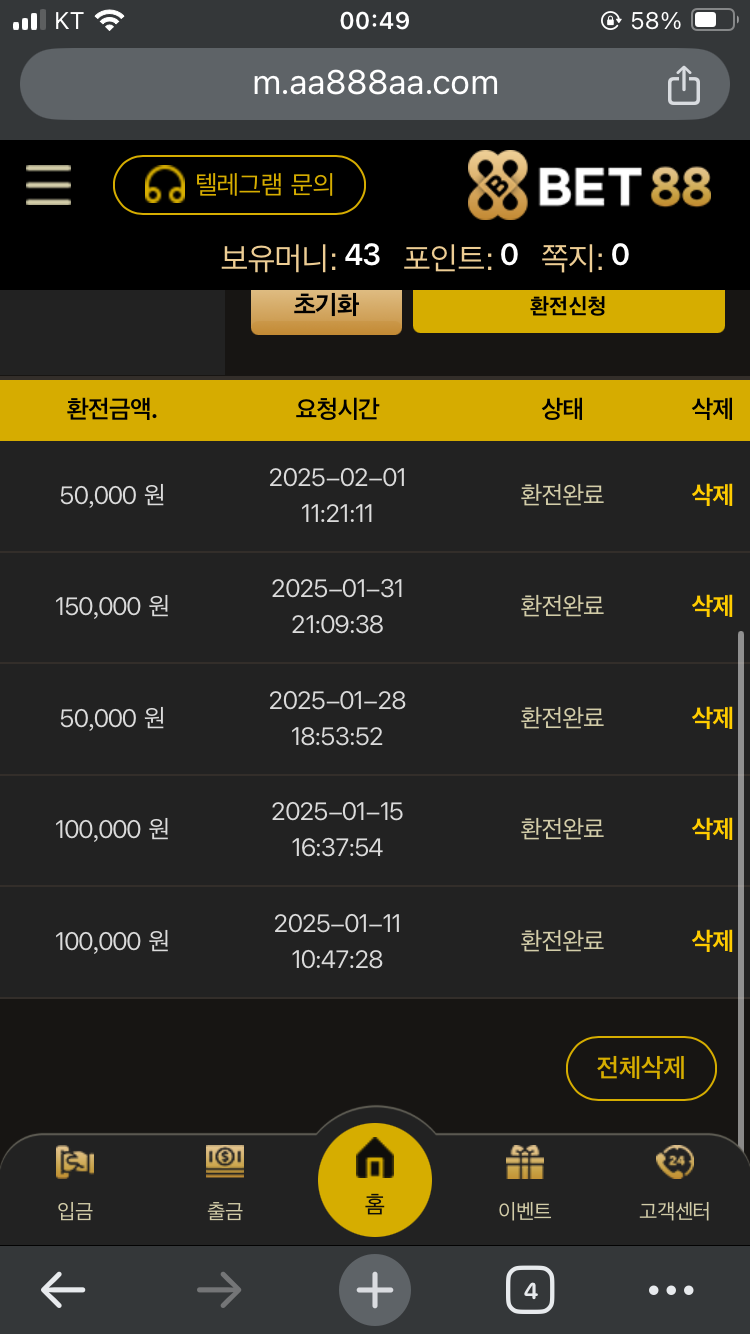
Task: Open a new browser tab
Action: click(x=375, y=1290)
